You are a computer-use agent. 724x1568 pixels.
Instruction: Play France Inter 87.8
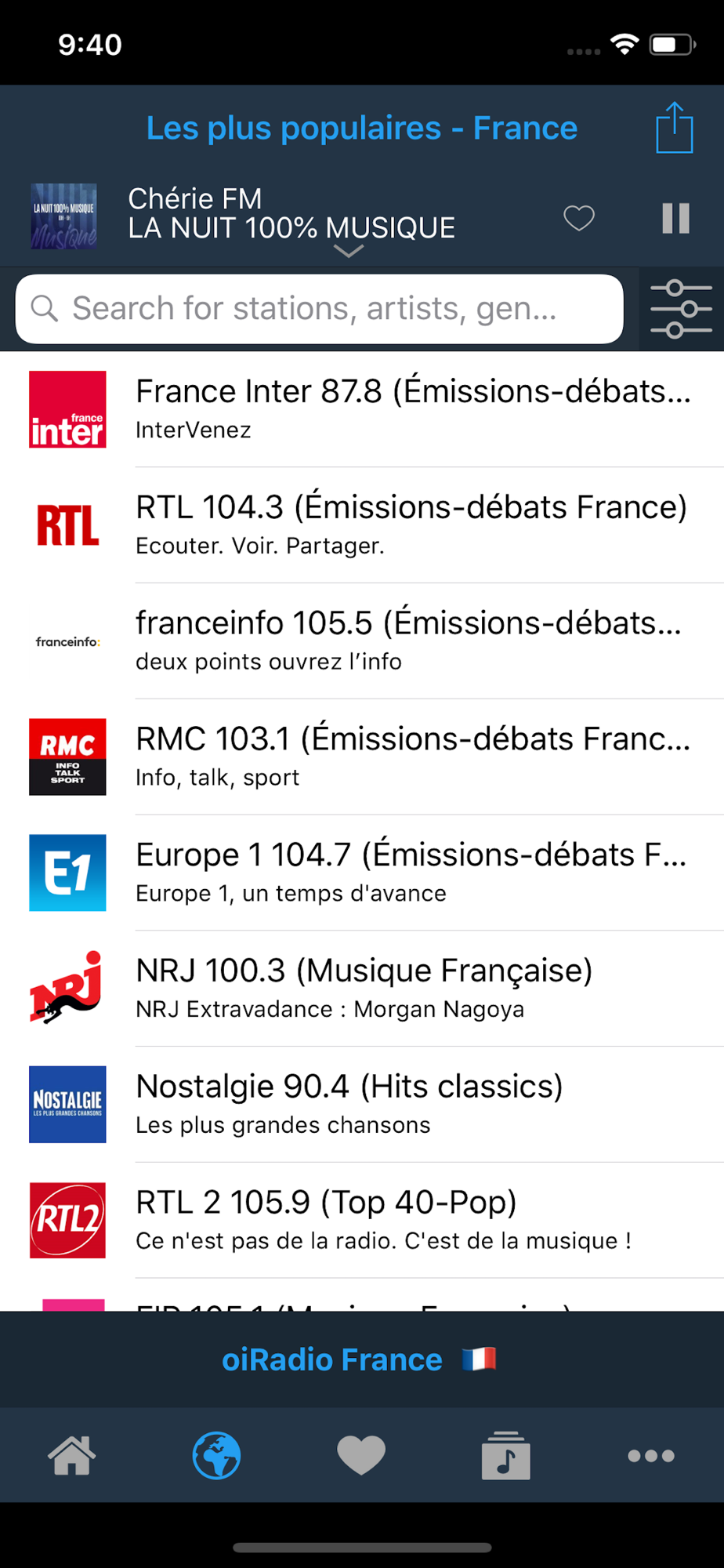point(413,409)
